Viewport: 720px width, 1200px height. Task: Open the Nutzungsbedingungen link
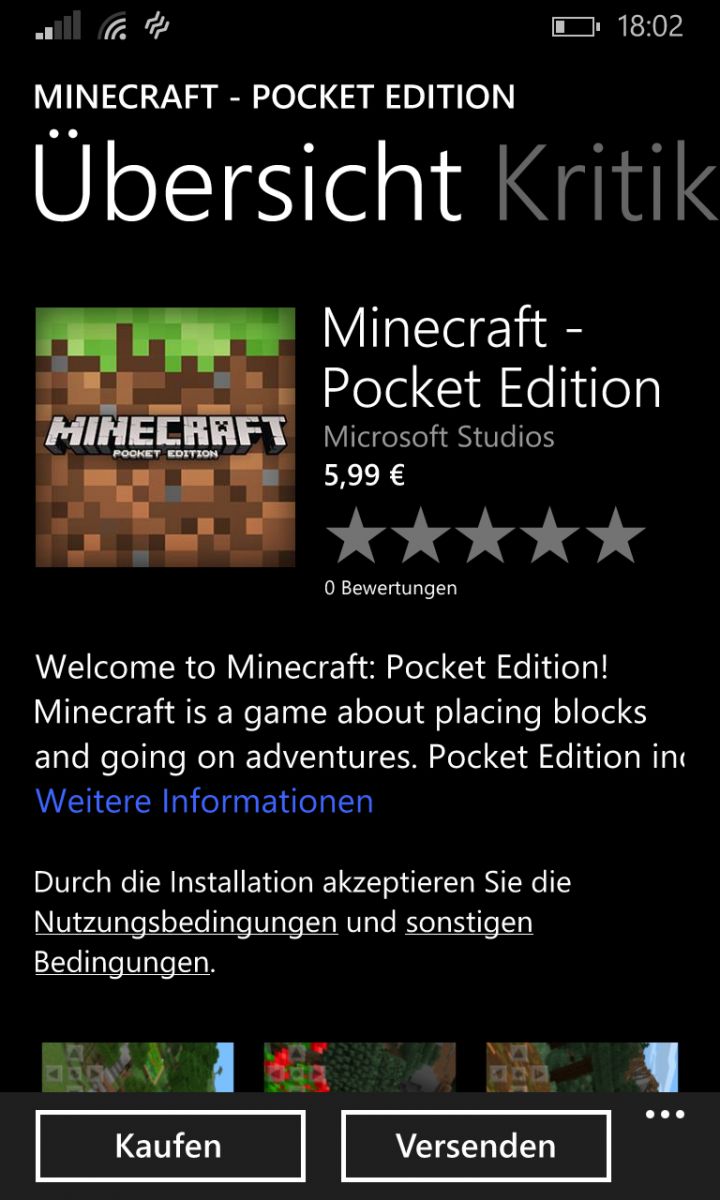coord(185,921)
